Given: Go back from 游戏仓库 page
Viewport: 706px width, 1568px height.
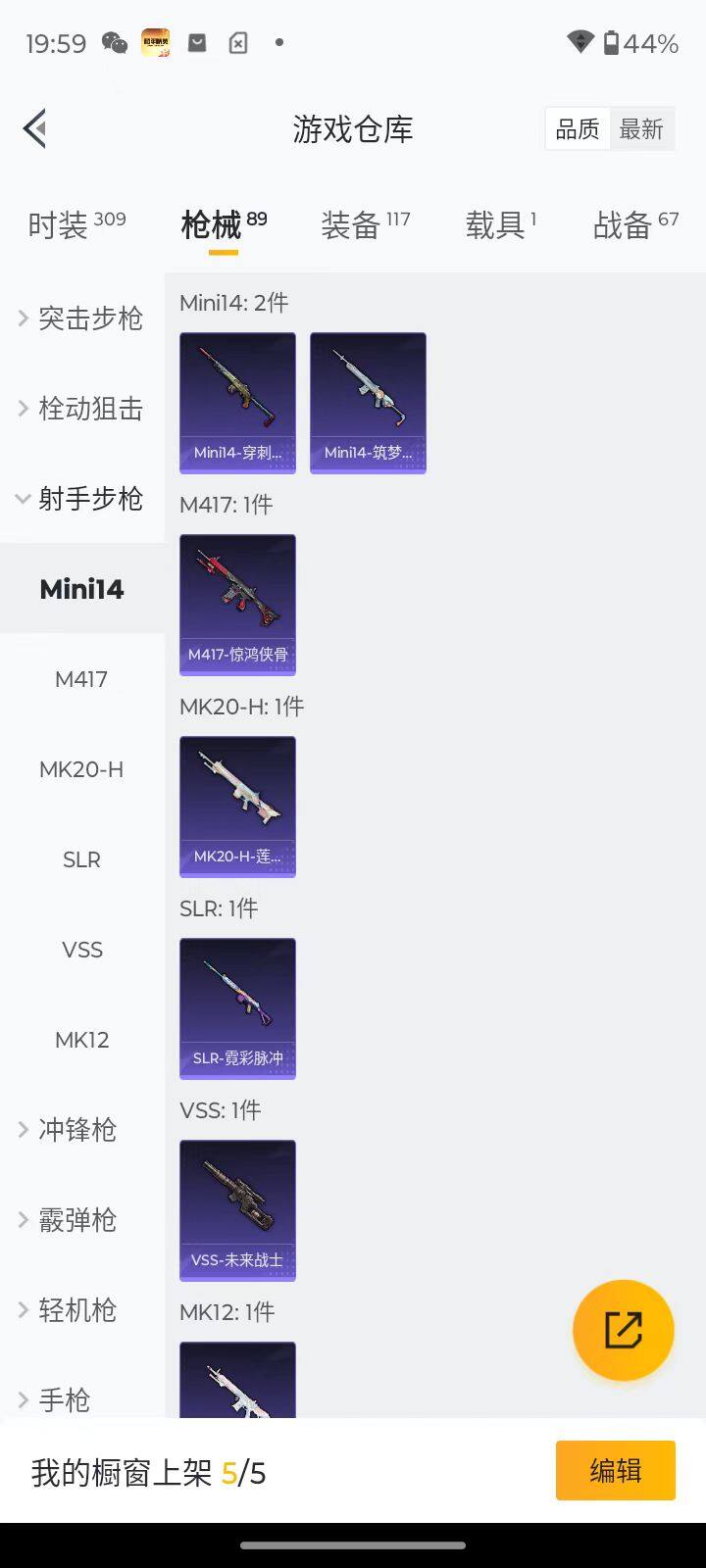Looking at the screenshot, I should point(35,128).
